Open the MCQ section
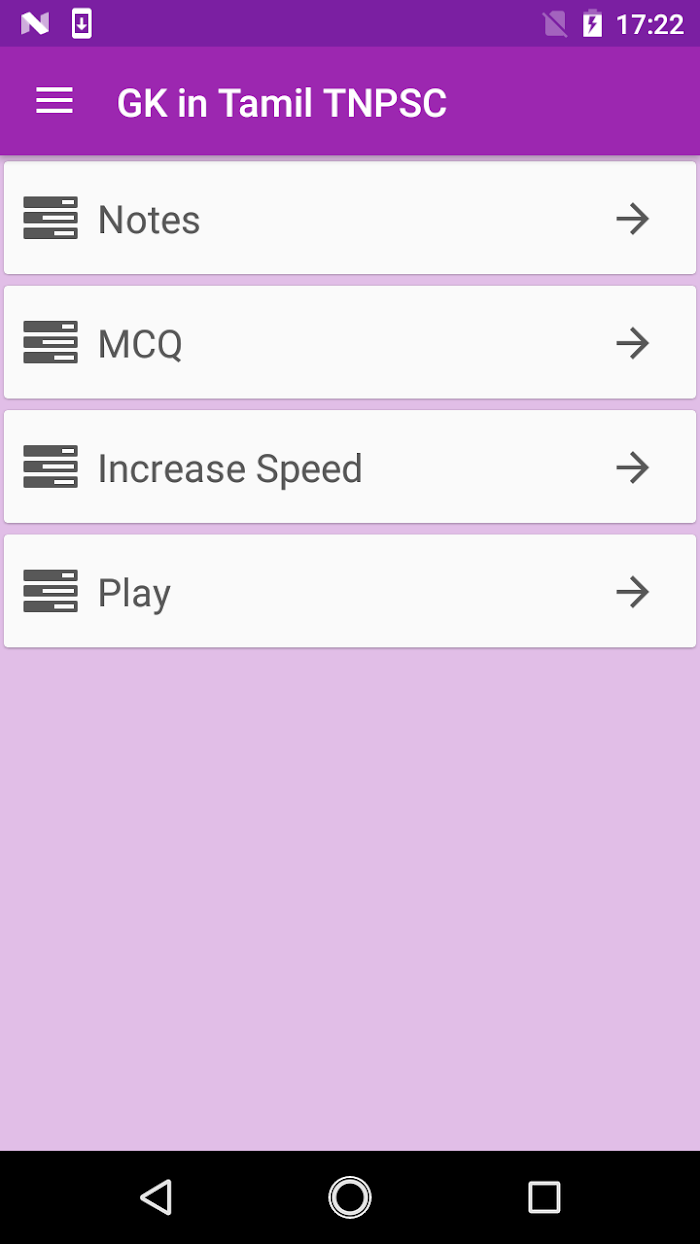Image resolution: width=700 pixels, height=1244 pixels. pyautogui.click(x=350, y=343)
